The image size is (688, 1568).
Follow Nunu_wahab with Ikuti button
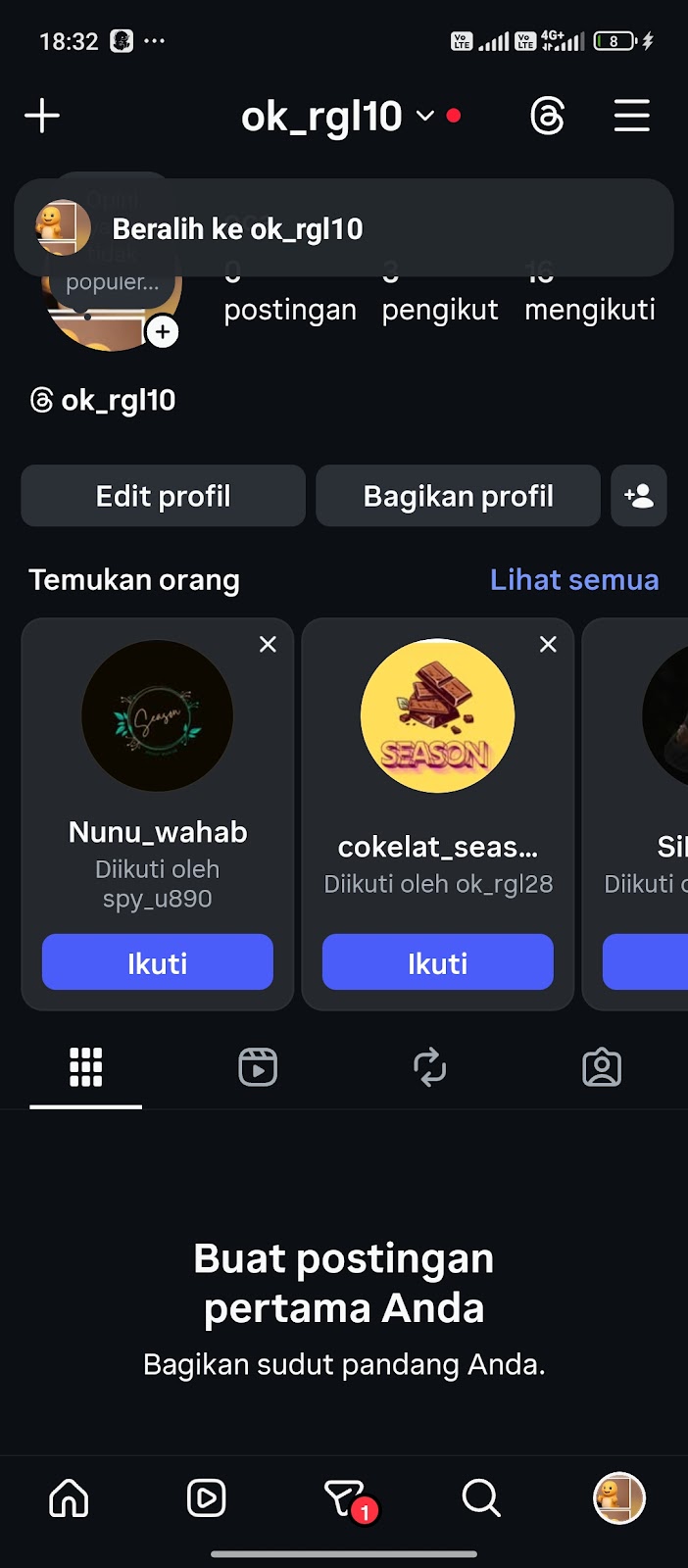(x=158, y=962)
